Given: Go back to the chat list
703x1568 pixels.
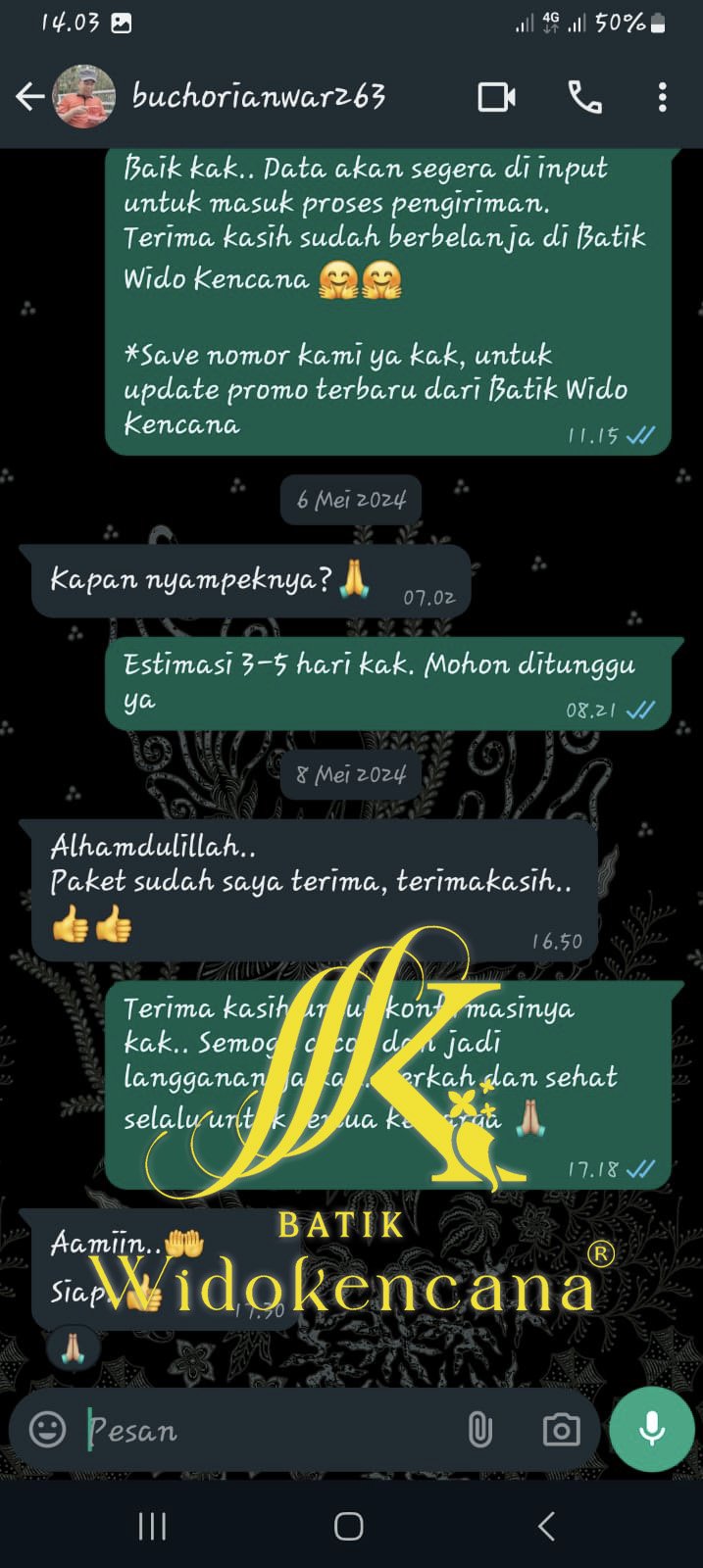Looking at the screenshot, I should pos(30,96).
